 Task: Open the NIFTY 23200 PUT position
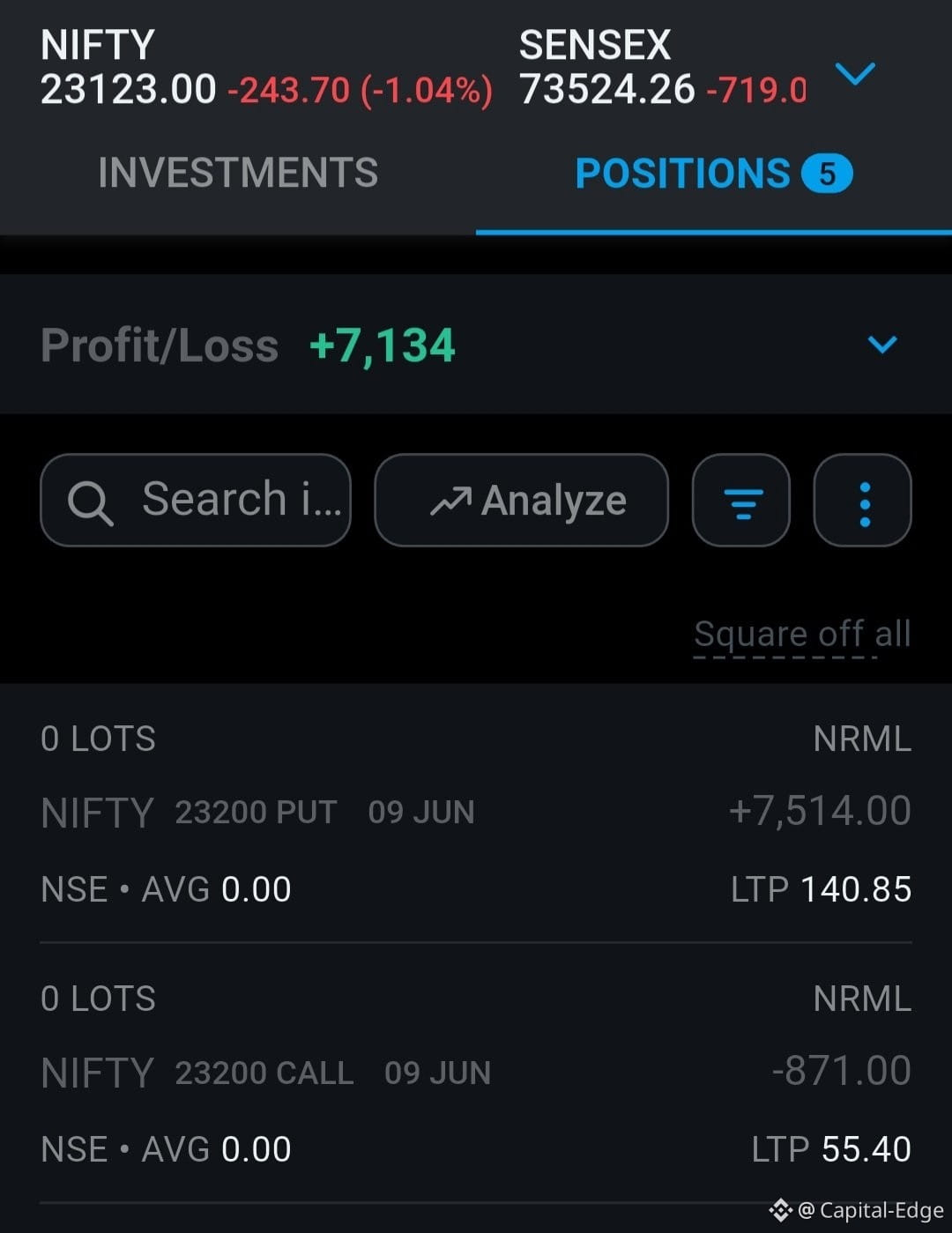(x=476, y=813)
